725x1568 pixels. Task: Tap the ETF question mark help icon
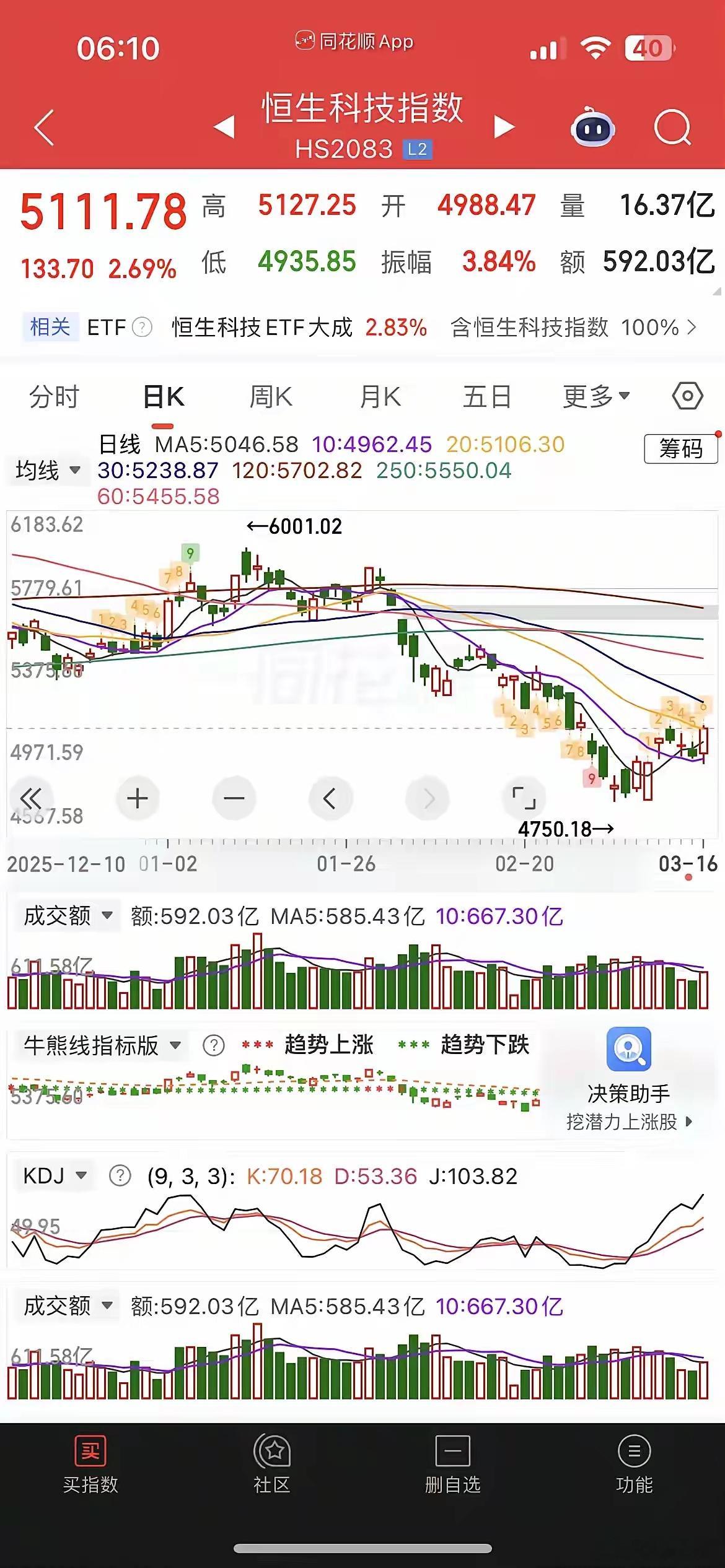pos(143,328)
